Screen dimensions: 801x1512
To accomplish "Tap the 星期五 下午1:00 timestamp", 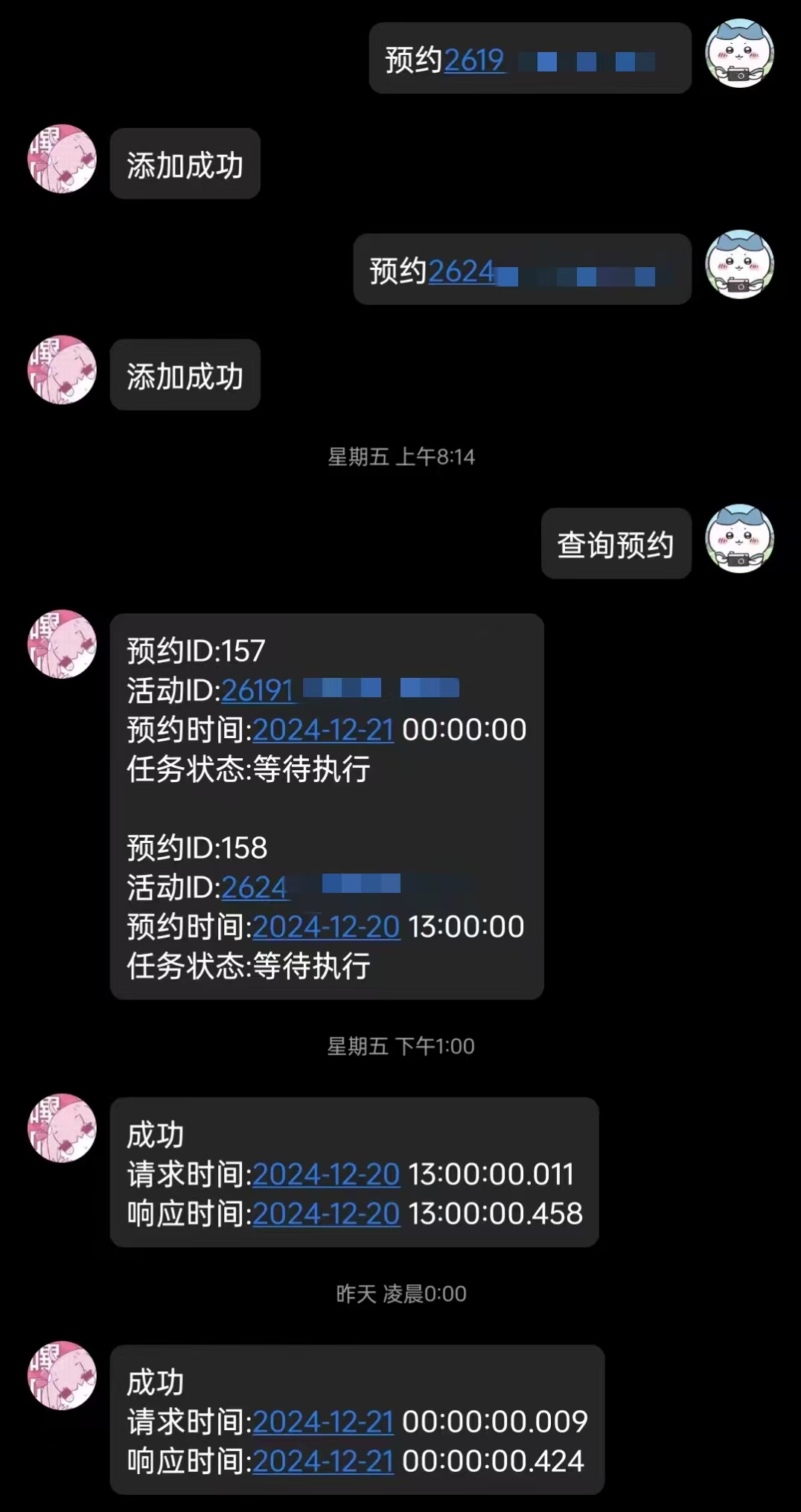I will 400,1044.
